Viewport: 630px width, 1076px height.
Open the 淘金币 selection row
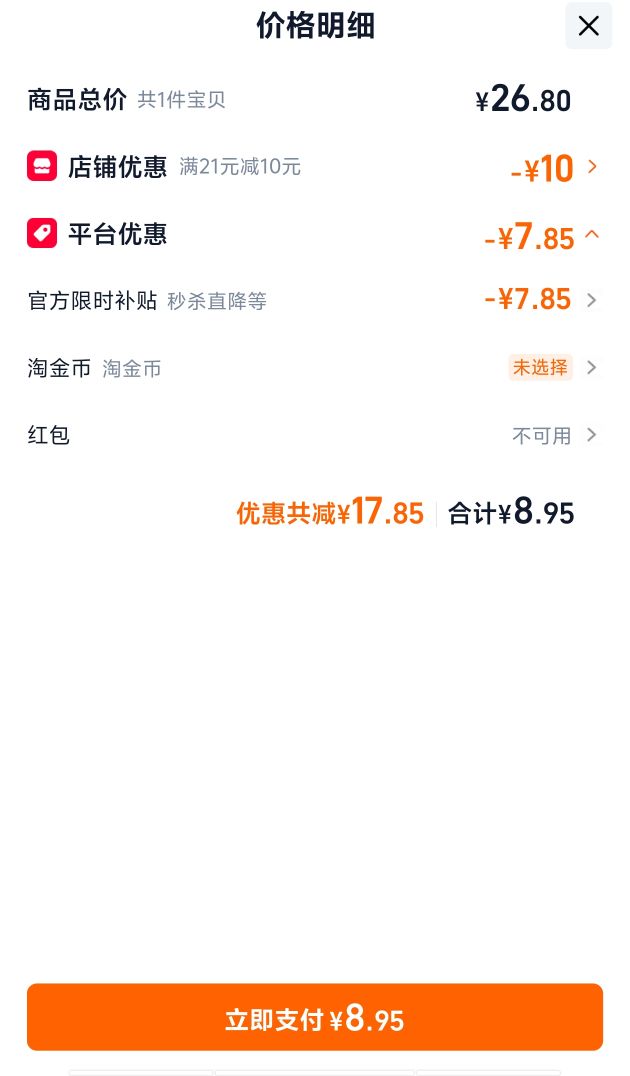pyautogui.click(x=314, y=368)
